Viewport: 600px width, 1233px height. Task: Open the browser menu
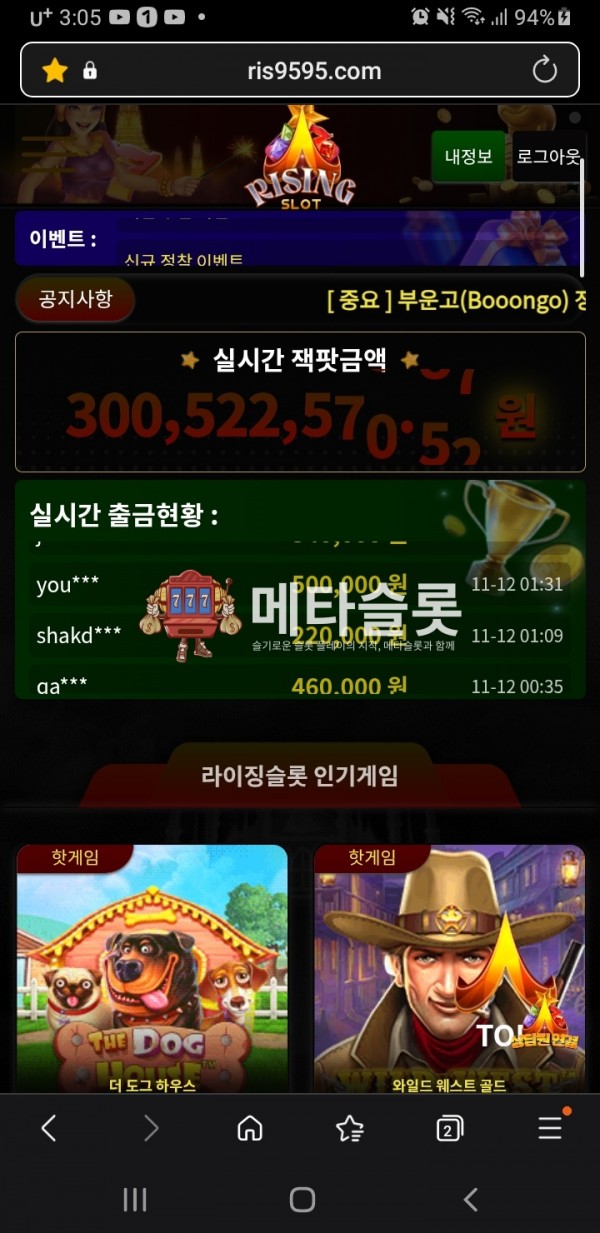coord(550,1129)
